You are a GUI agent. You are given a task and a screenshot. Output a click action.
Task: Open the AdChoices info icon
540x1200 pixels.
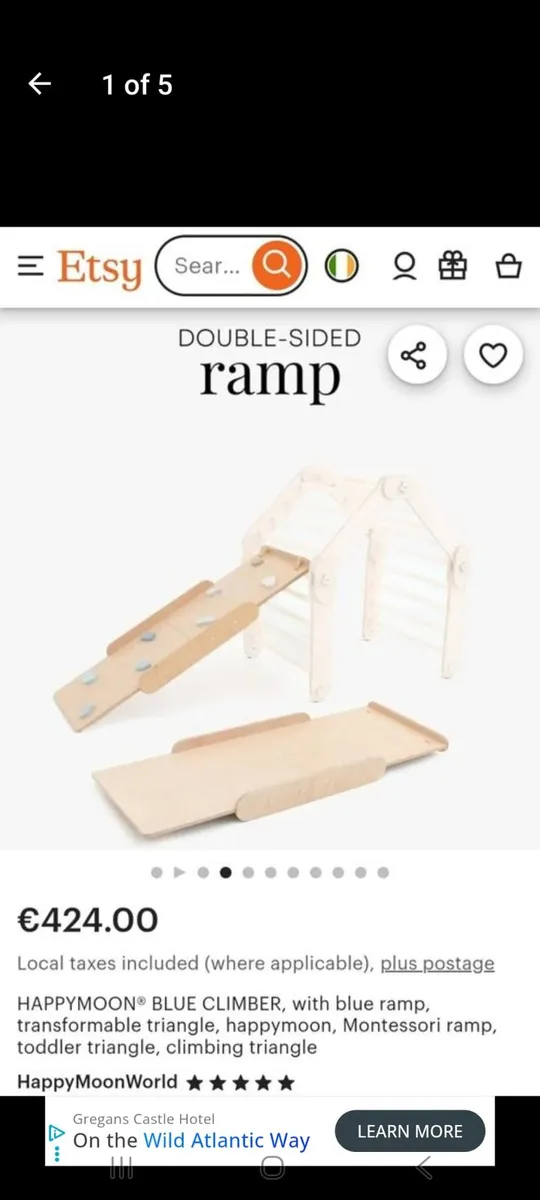57,1133
